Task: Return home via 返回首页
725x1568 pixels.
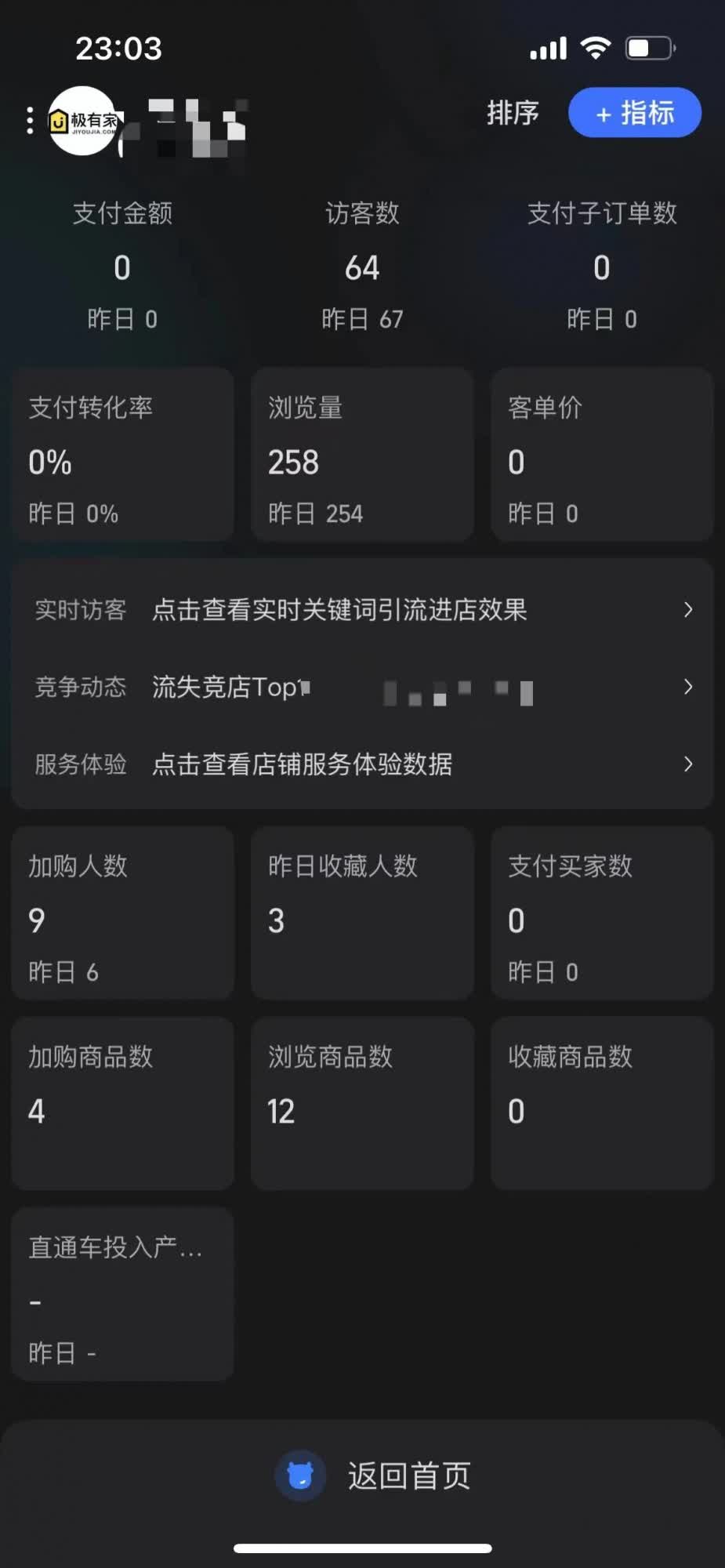Action: pyautogui.click(x=373, y=1475)
